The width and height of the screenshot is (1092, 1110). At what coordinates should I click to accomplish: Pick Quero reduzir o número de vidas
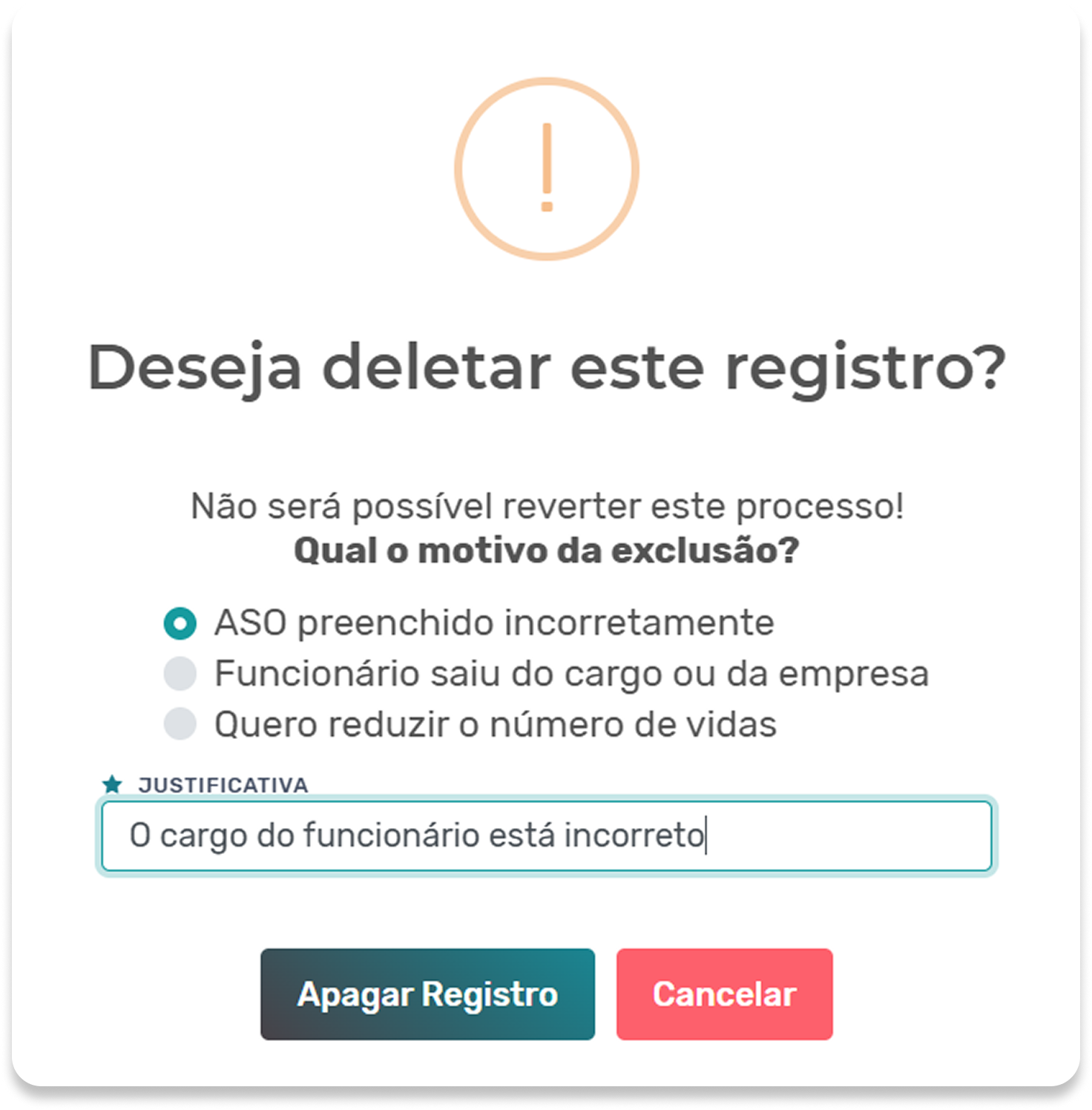click(x=180, y=724)
